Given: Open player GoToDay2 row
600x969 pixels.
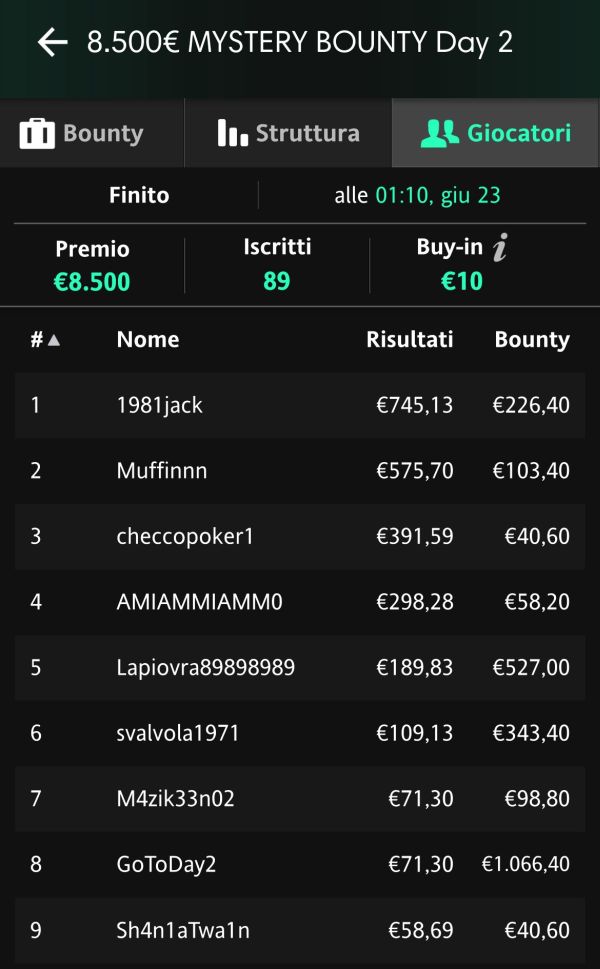Looking at the screenshot, I should 300,864.
